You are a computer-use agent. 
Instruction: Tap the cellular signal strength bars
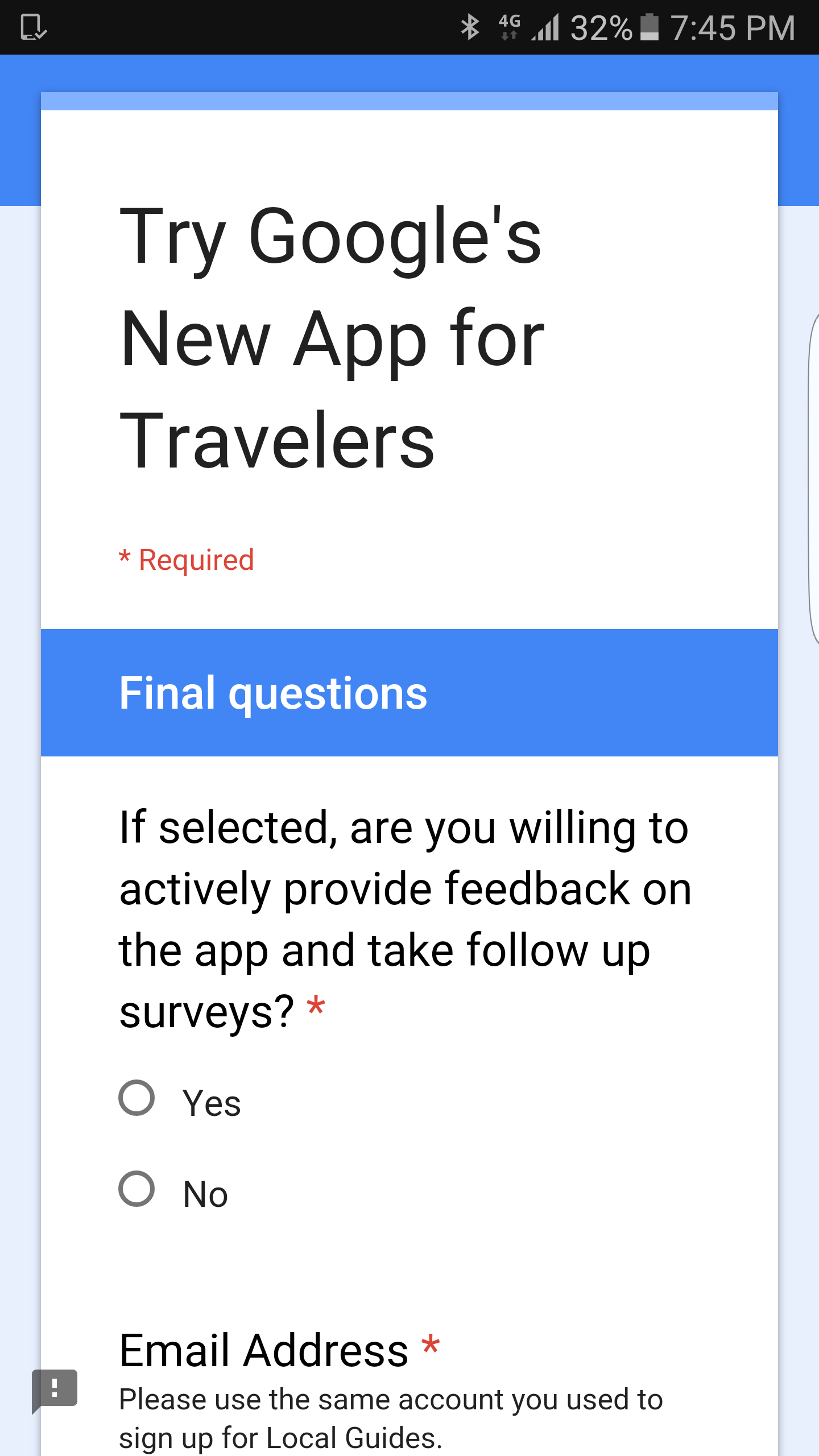[x=546, y=26]
